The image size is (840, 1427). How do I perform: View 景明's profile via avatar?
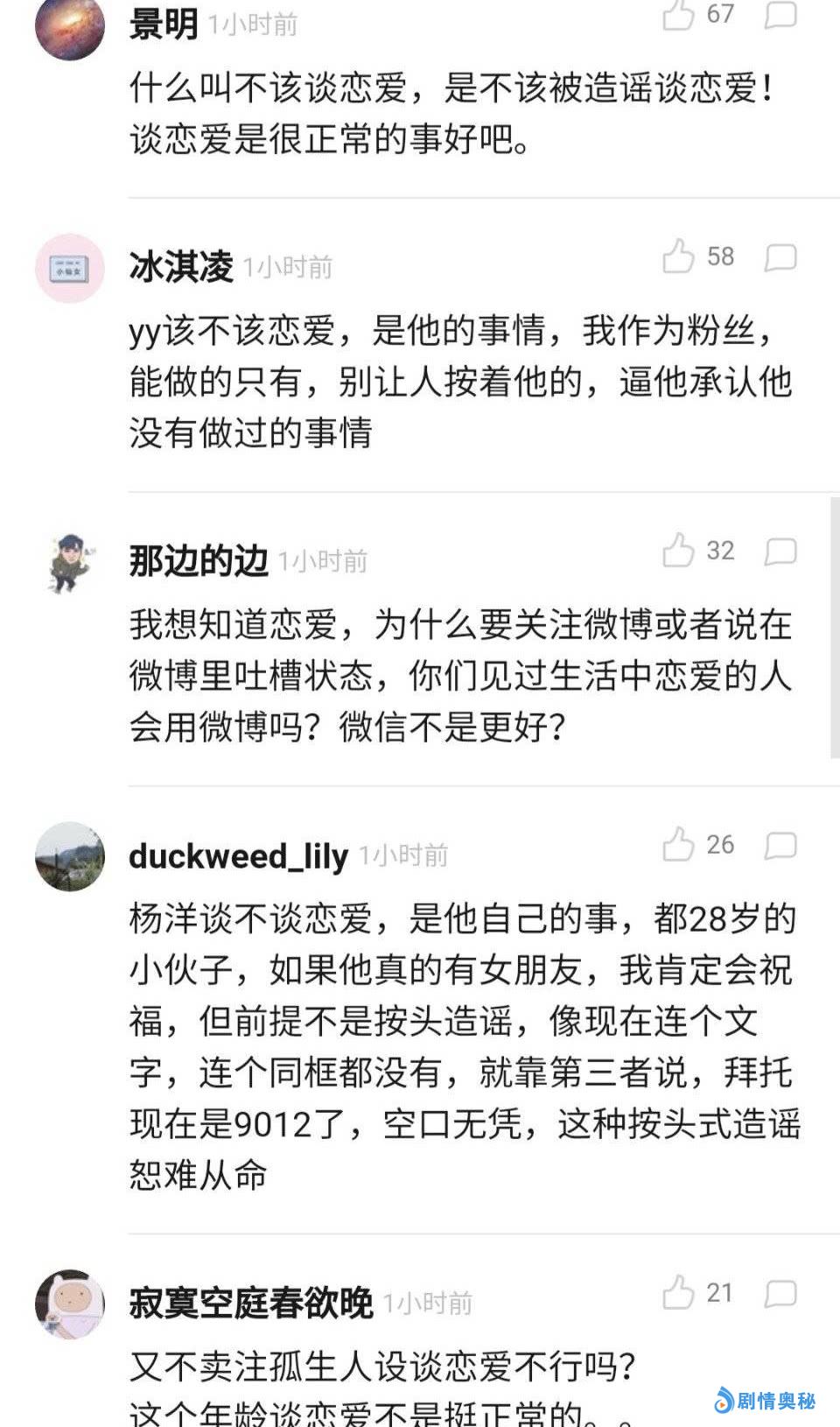(x=70, y=26)
